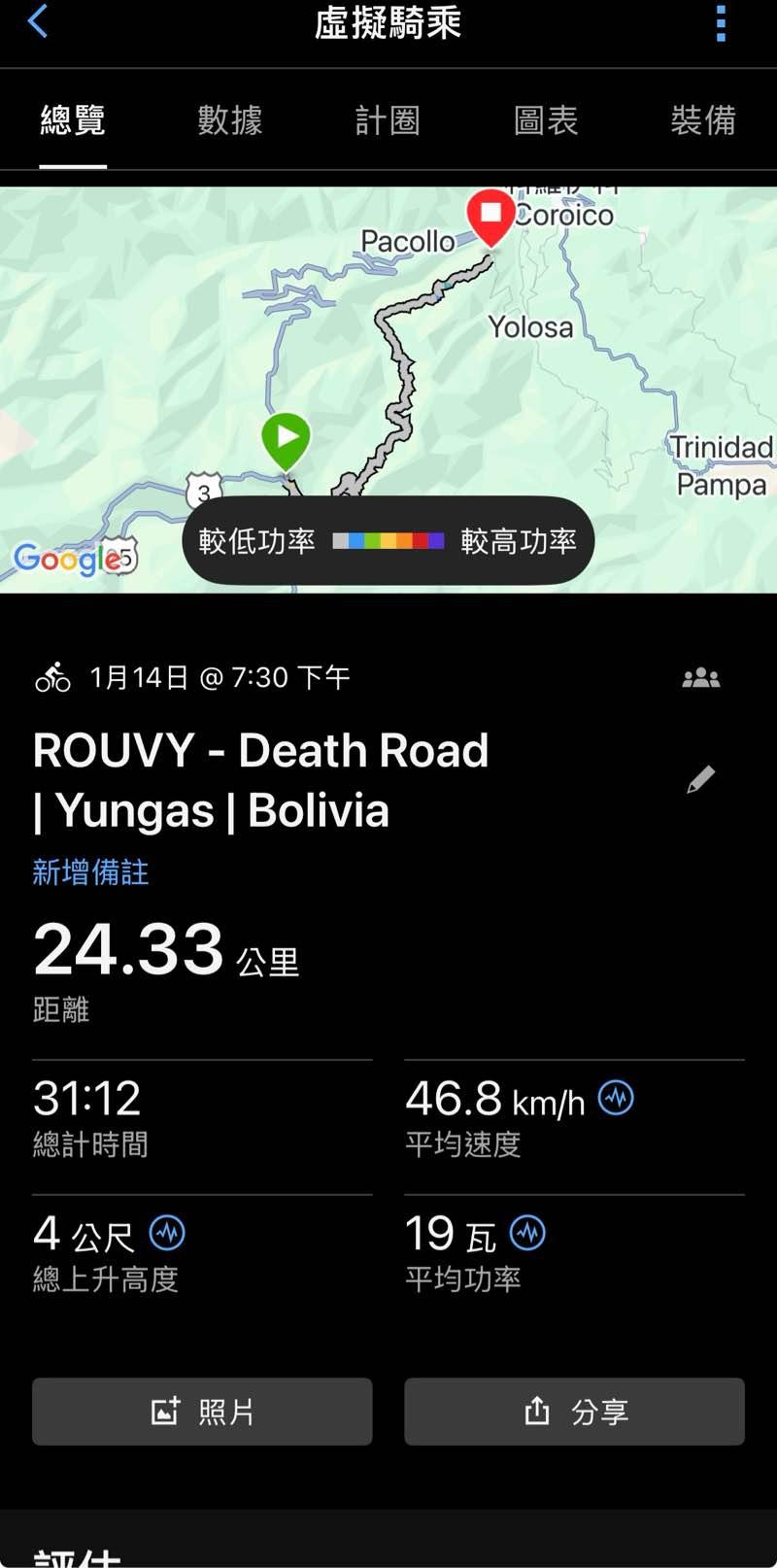Select the 總覽 tab

pyautogui.click(x=73, y=120)
